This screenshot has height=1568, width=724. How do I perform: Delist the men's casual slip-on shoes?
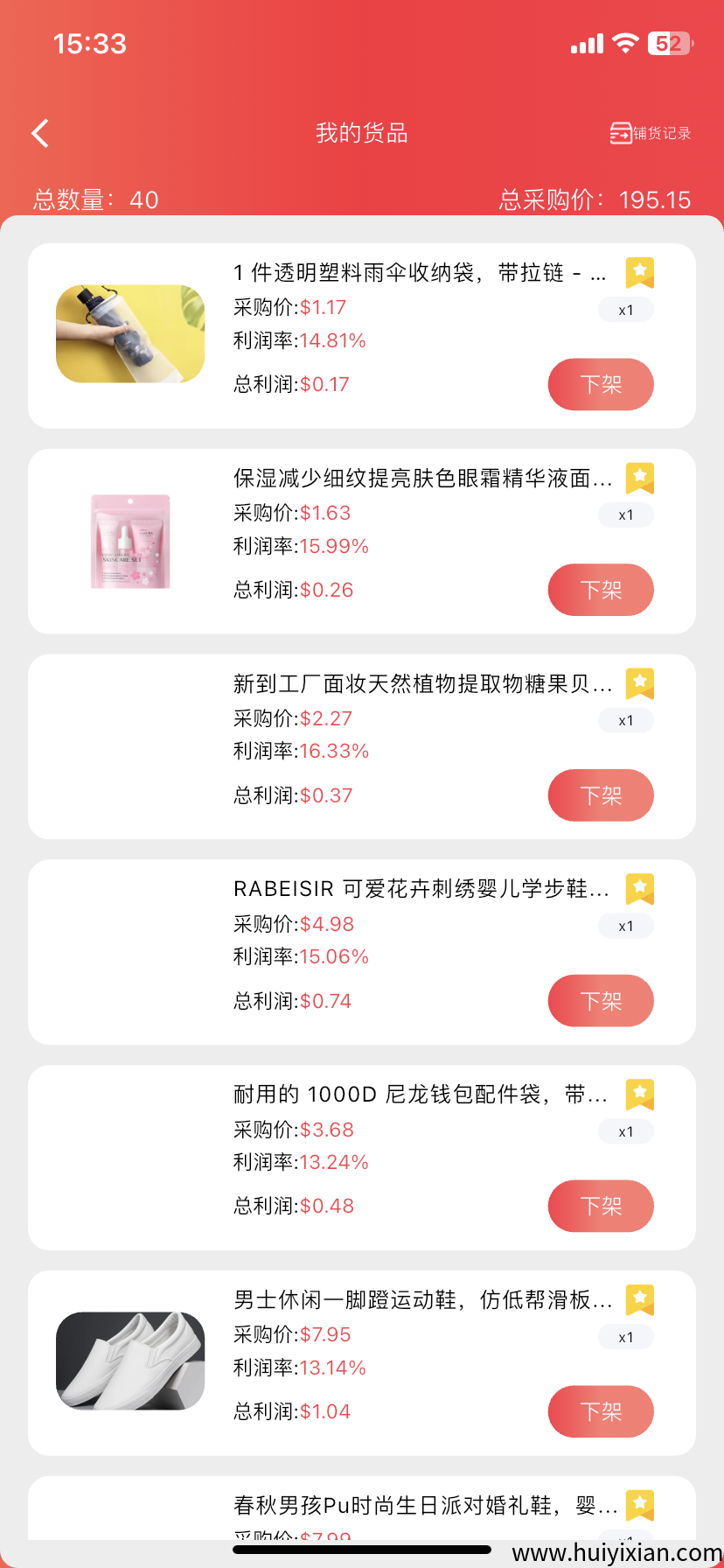pos(601,1411)
